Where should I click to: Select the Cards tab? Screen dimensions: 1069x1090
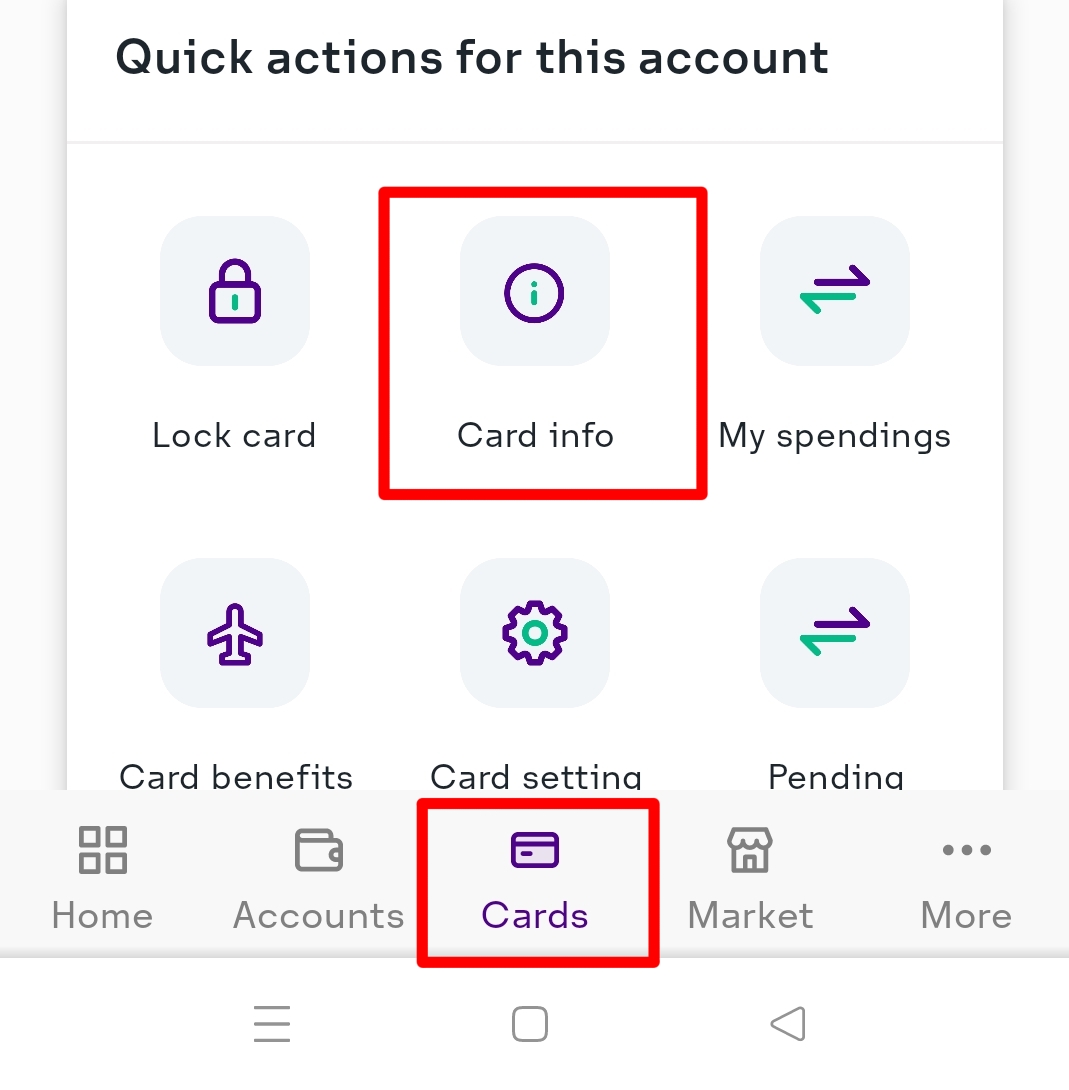[x=535, y=878]
